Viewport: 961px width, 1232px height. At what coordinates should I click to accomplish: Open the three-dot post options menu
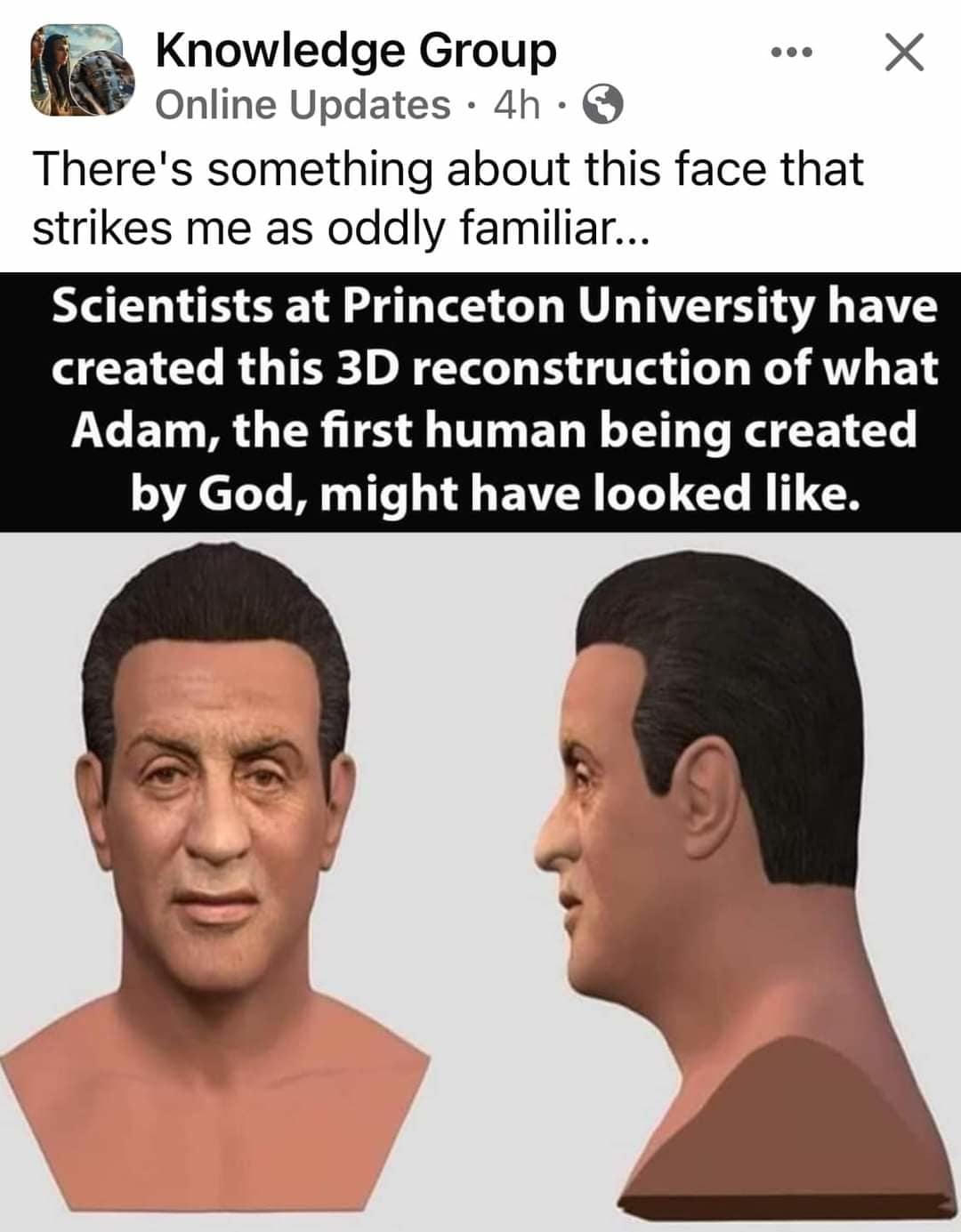coord(791,54)
